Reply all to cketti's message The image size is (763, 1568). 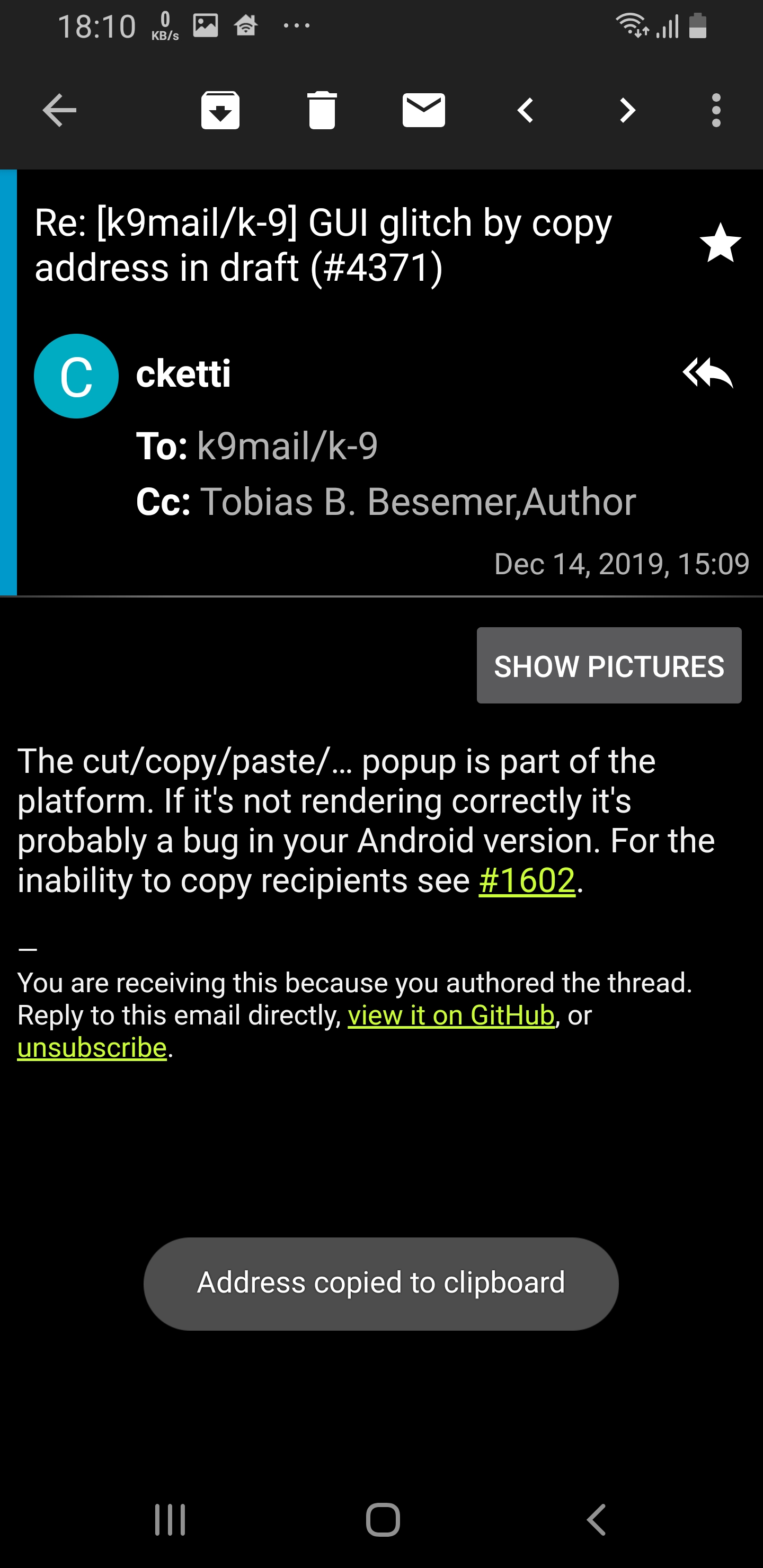click(707, 373)
